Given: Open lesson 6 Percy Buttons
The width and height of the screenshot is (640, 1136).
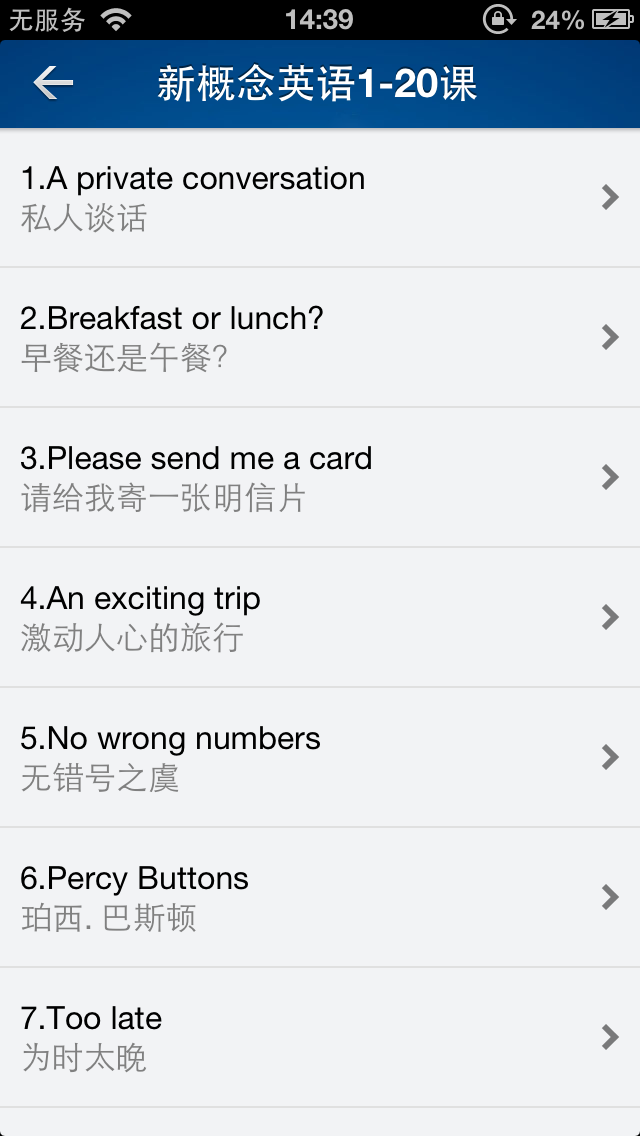Looking at the screenshot, I should 320,897.
